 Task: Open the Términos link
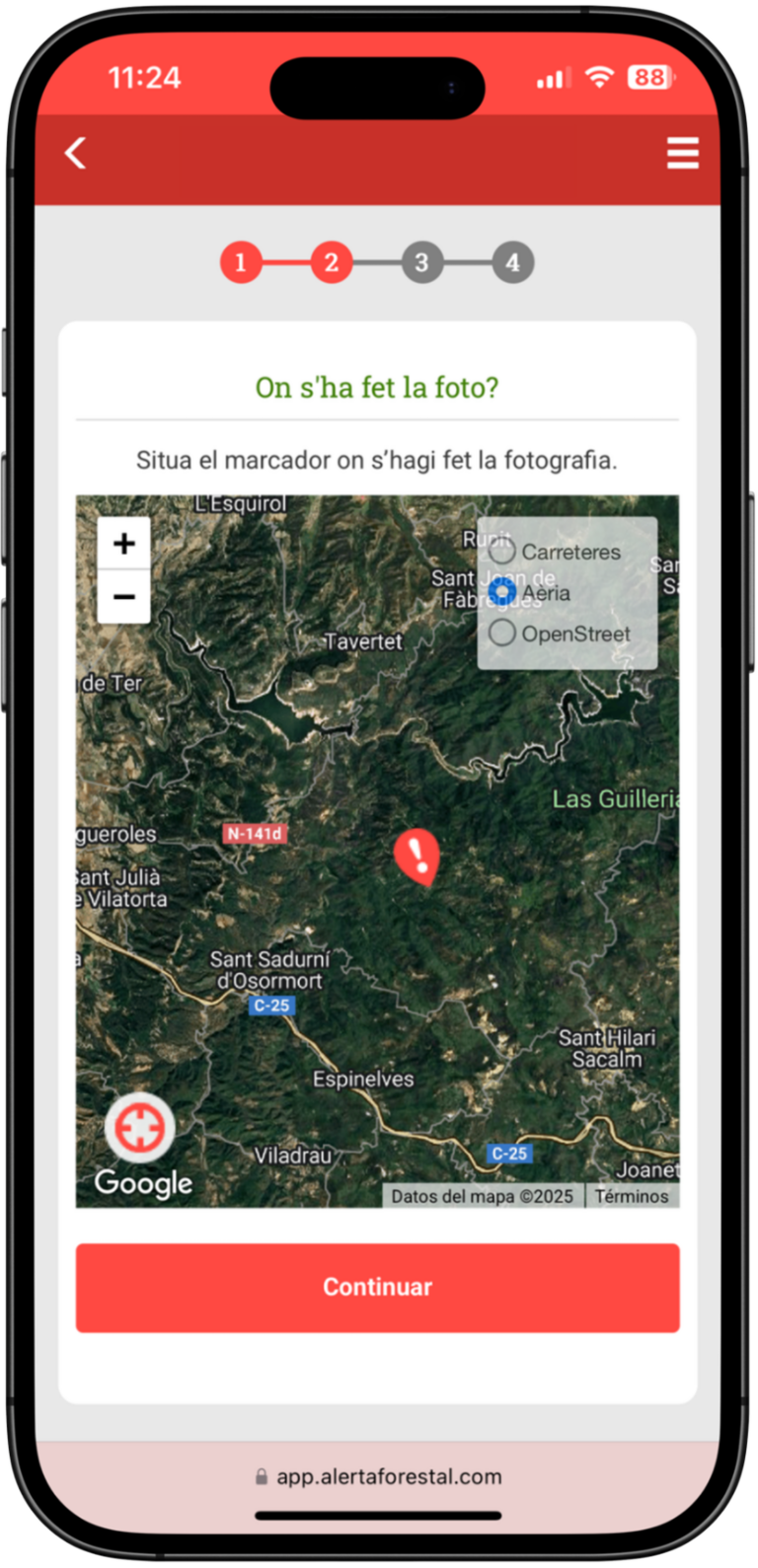coord(632,1196)
